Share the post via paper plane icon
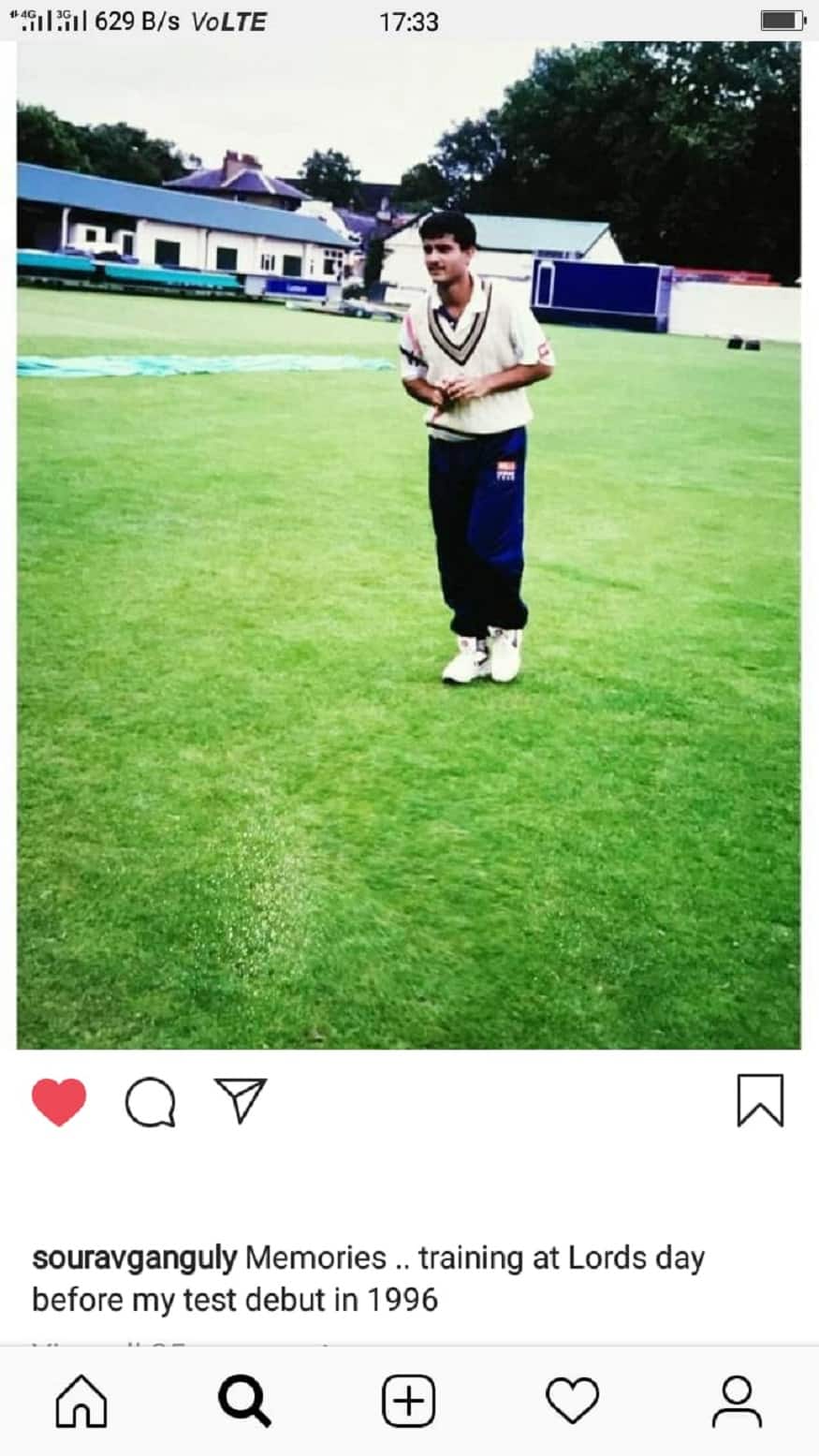 pos(241,1099)
